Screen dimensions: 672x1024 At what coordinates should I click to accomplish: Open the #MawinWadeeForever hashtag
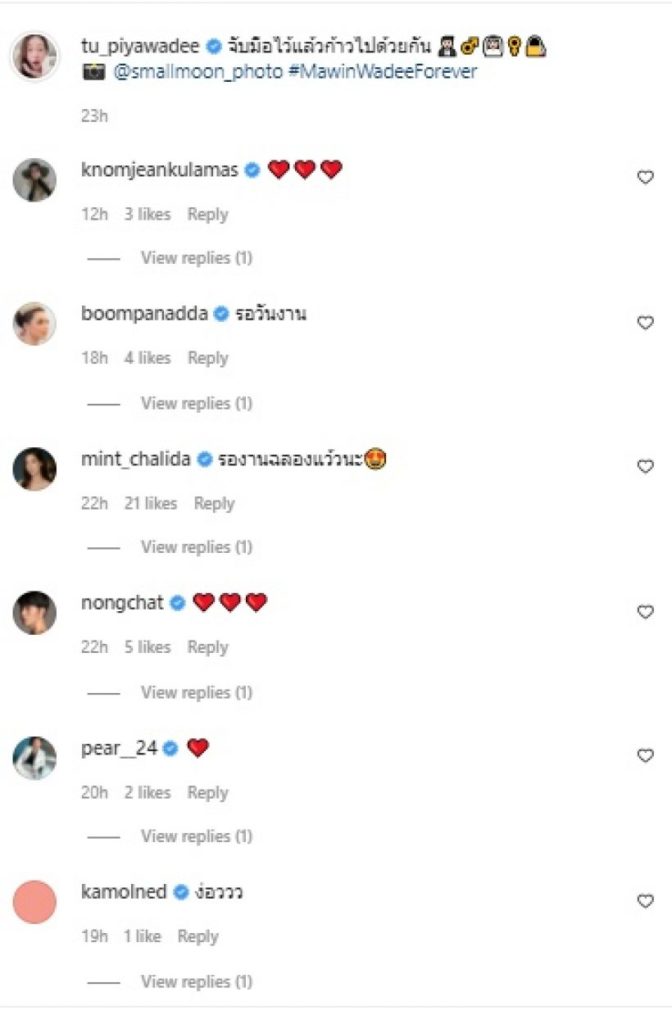(x=382, y=73)
